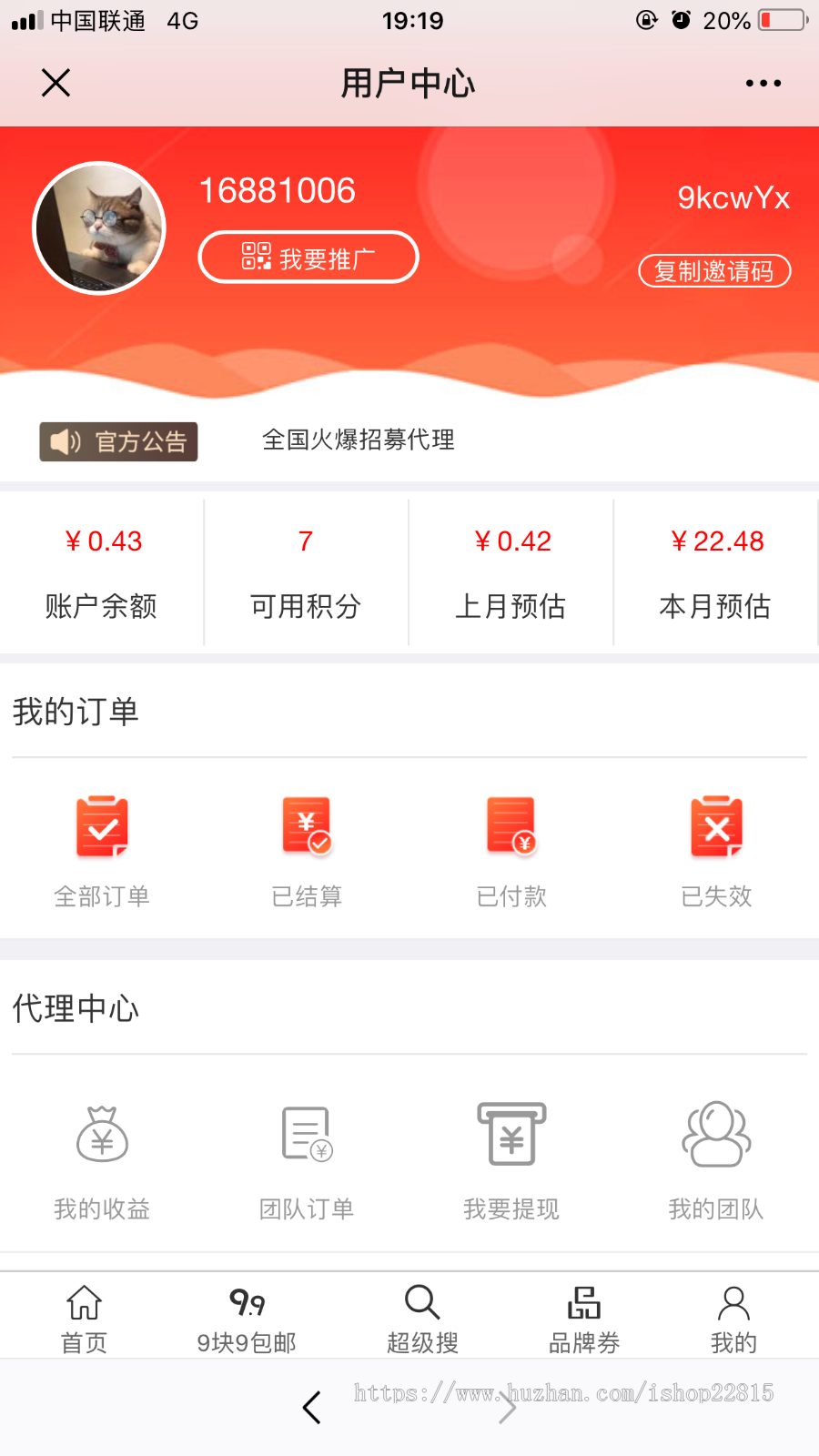Viewport: 819px width, 1456px height.
Task: Select 我的 profile tab
Action: pyautogui.click(x=733, y=1315)
